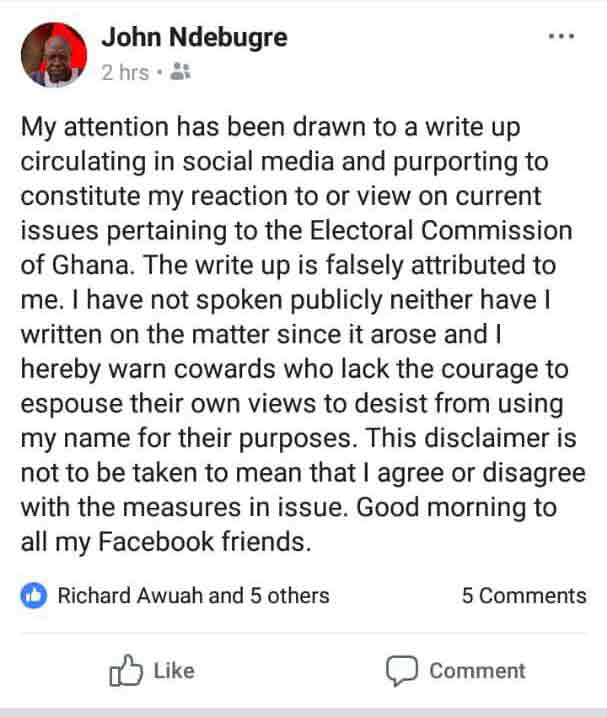Open John Ndebugre's profile picture
Image resolution: width=607 pixels, height=717 pixels.
[x=52, y=53]
